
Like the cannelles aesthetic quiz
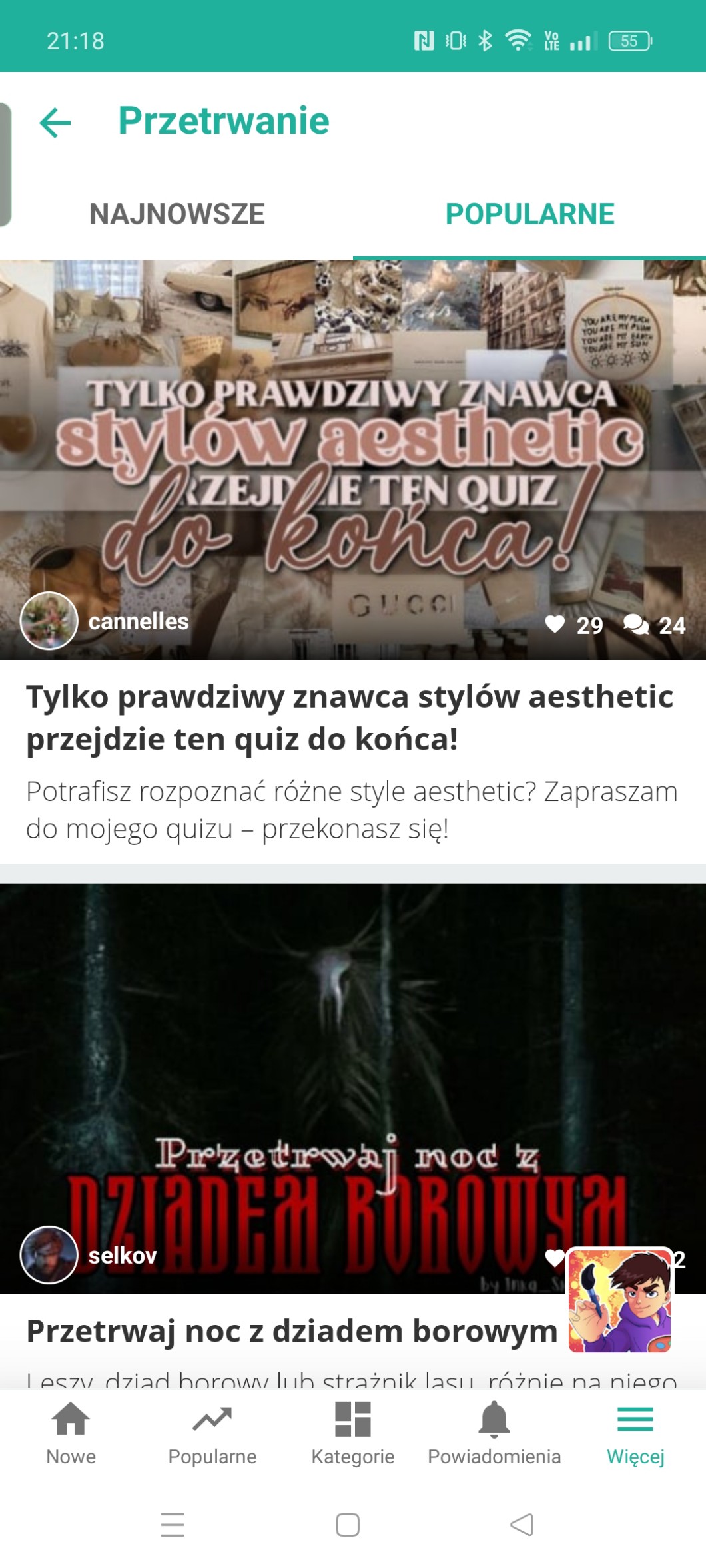tap(555, 625)
